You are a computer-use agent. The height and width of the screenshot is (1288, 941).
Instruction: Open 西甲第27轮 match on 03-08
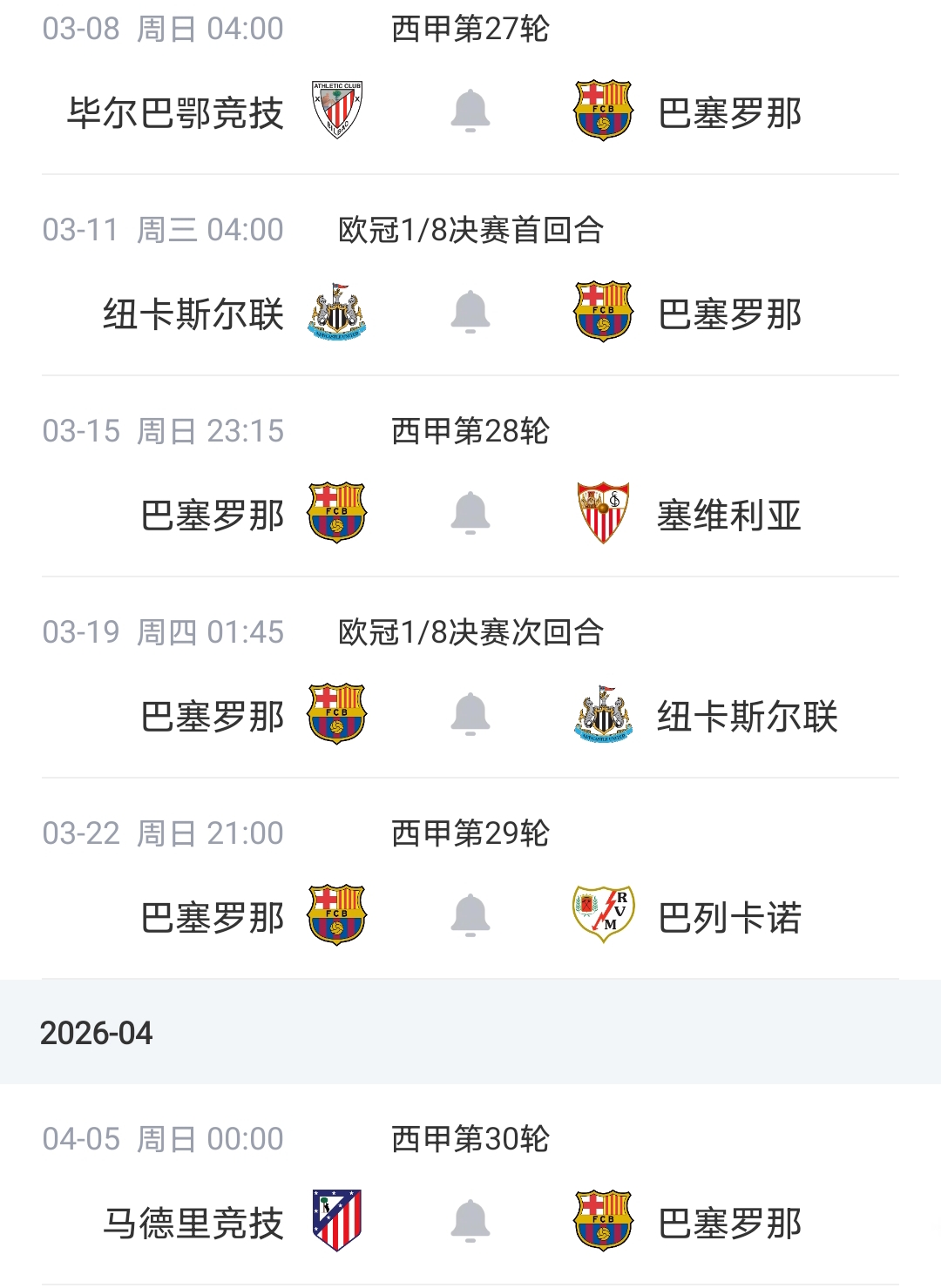(470, 30)
